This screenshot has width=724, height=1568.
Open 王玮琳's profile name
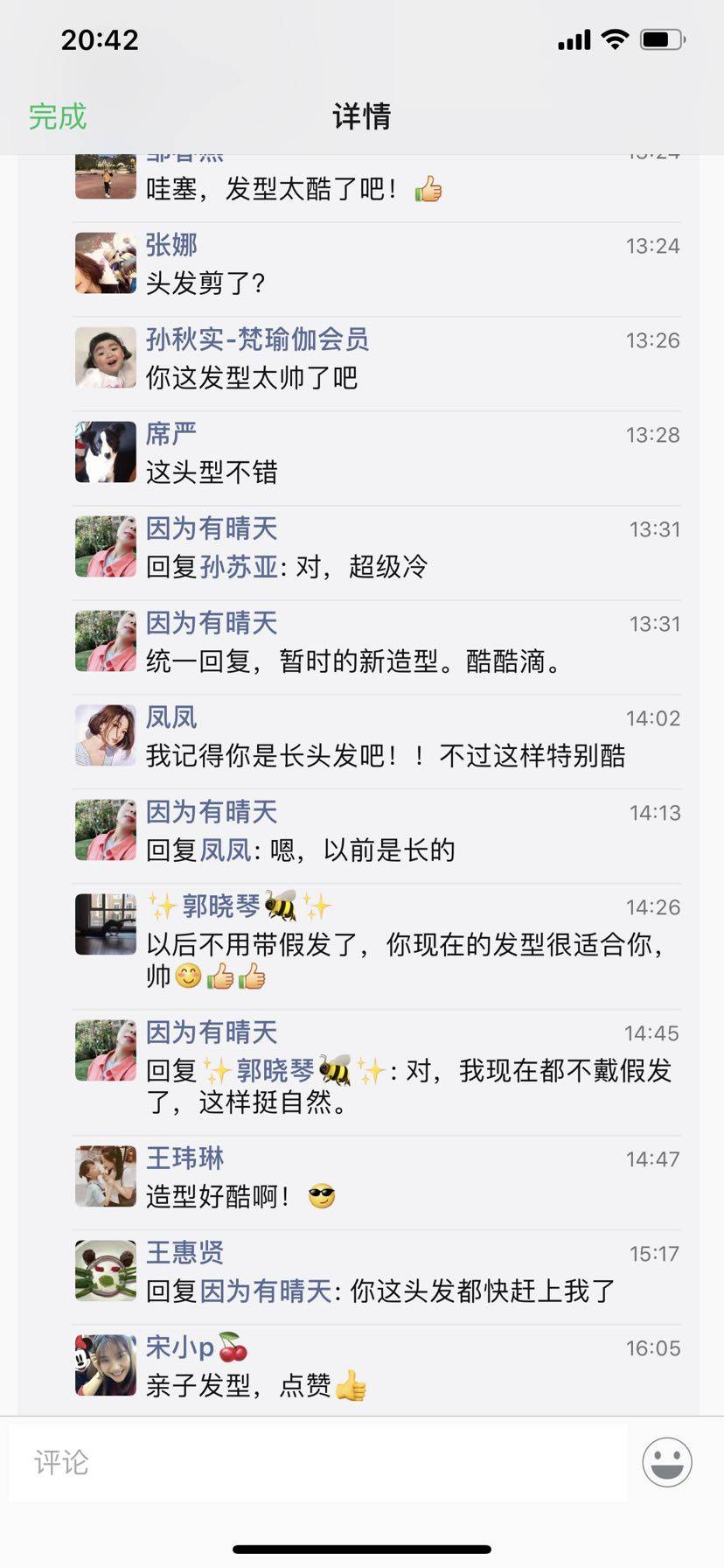(184, 1158)
